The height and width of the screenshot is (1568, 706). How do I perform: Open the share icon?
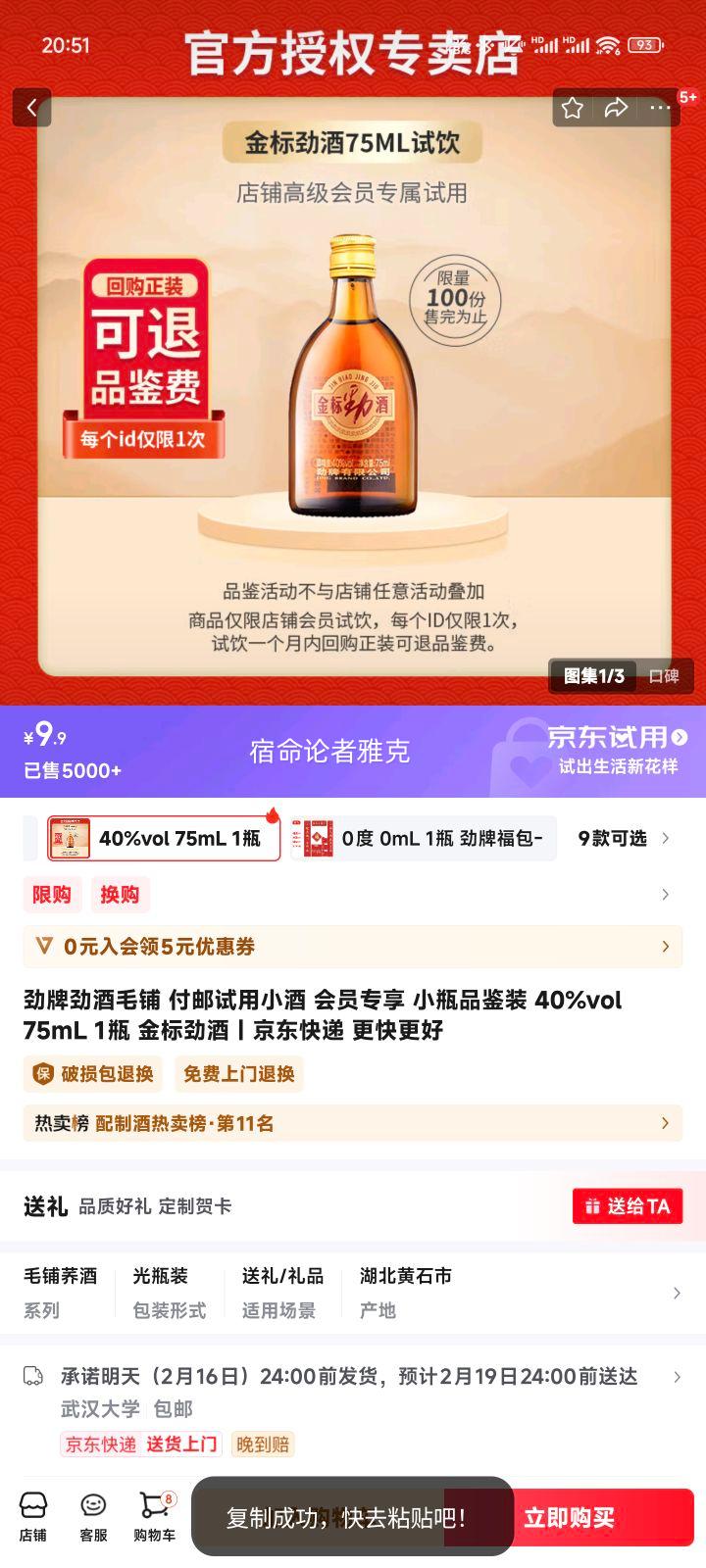coord(618,108)
